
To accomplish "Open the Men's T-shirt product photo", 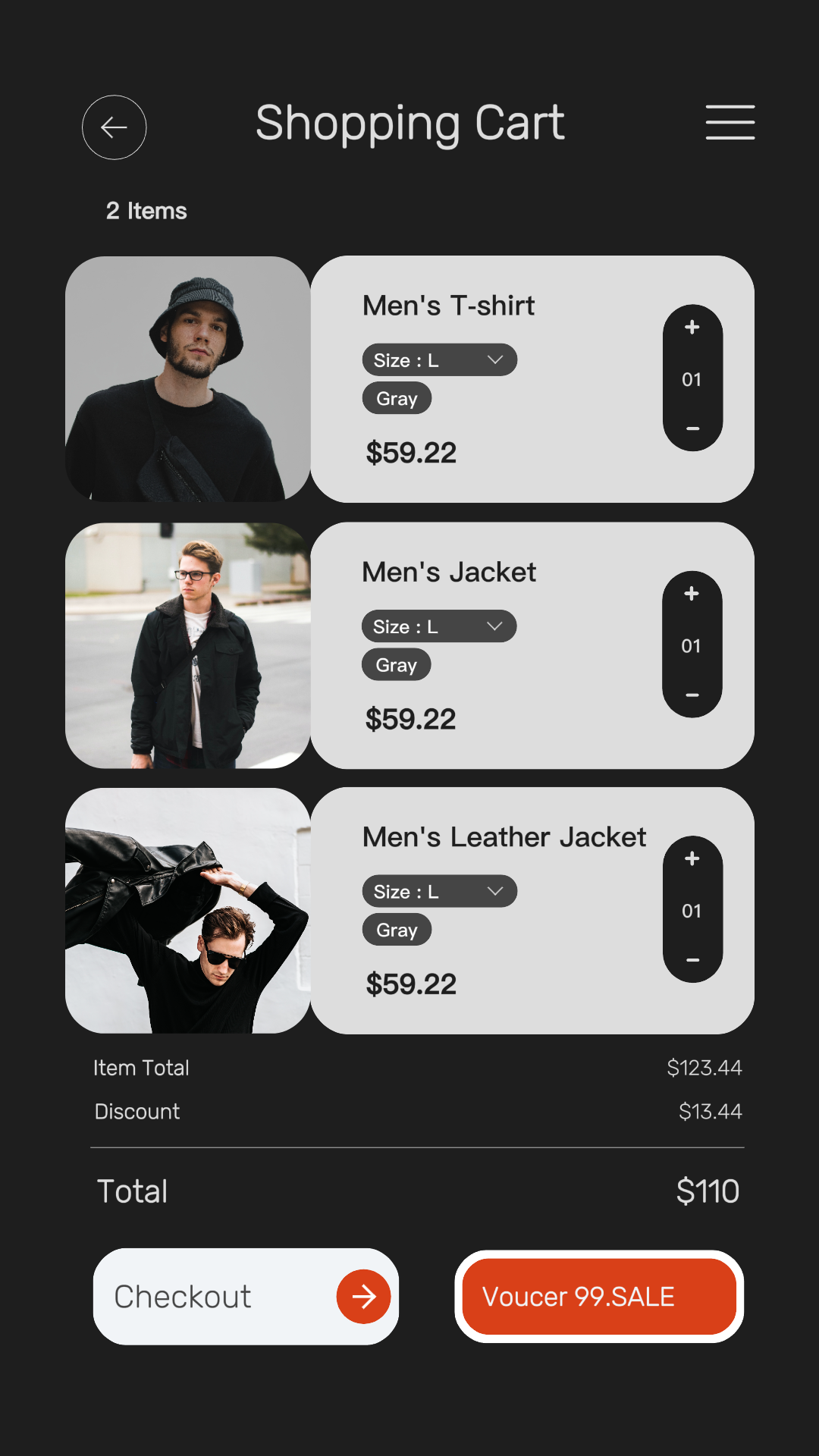I will [x=188, y=379].
